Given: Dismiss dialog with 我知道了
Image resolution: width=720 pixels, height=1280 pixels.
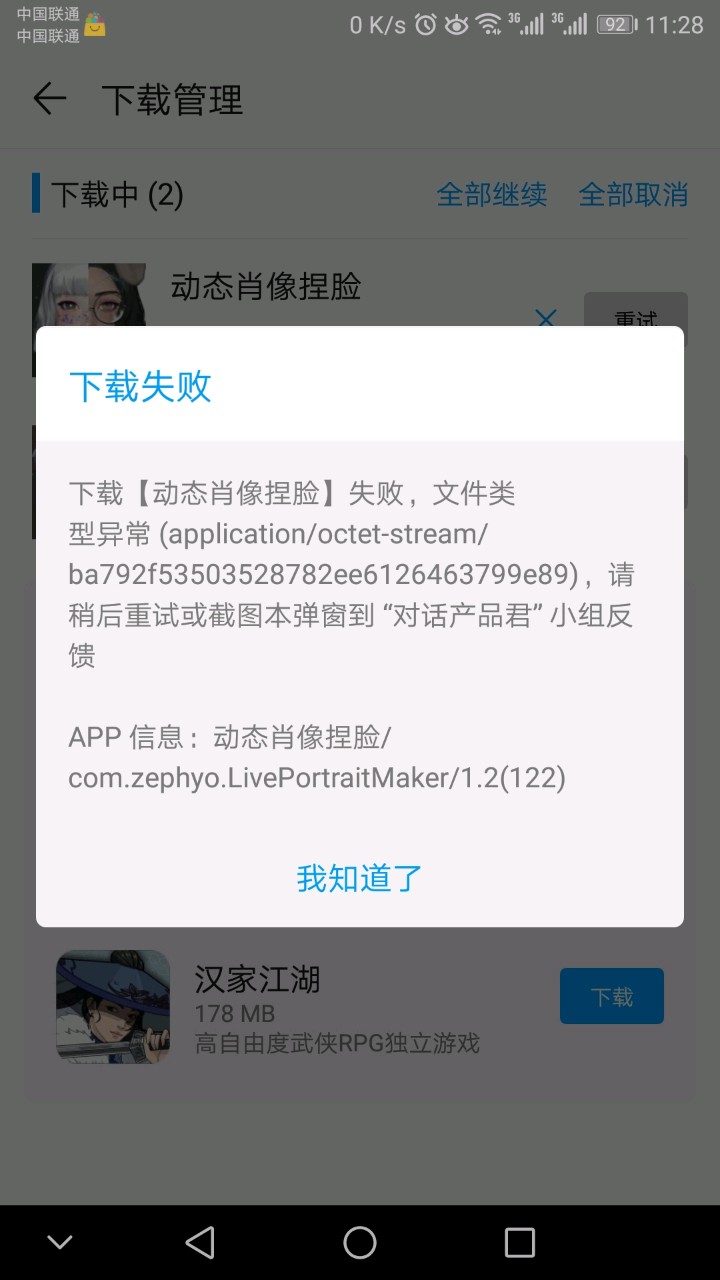Looking at the screenshot, I should 360,878.
